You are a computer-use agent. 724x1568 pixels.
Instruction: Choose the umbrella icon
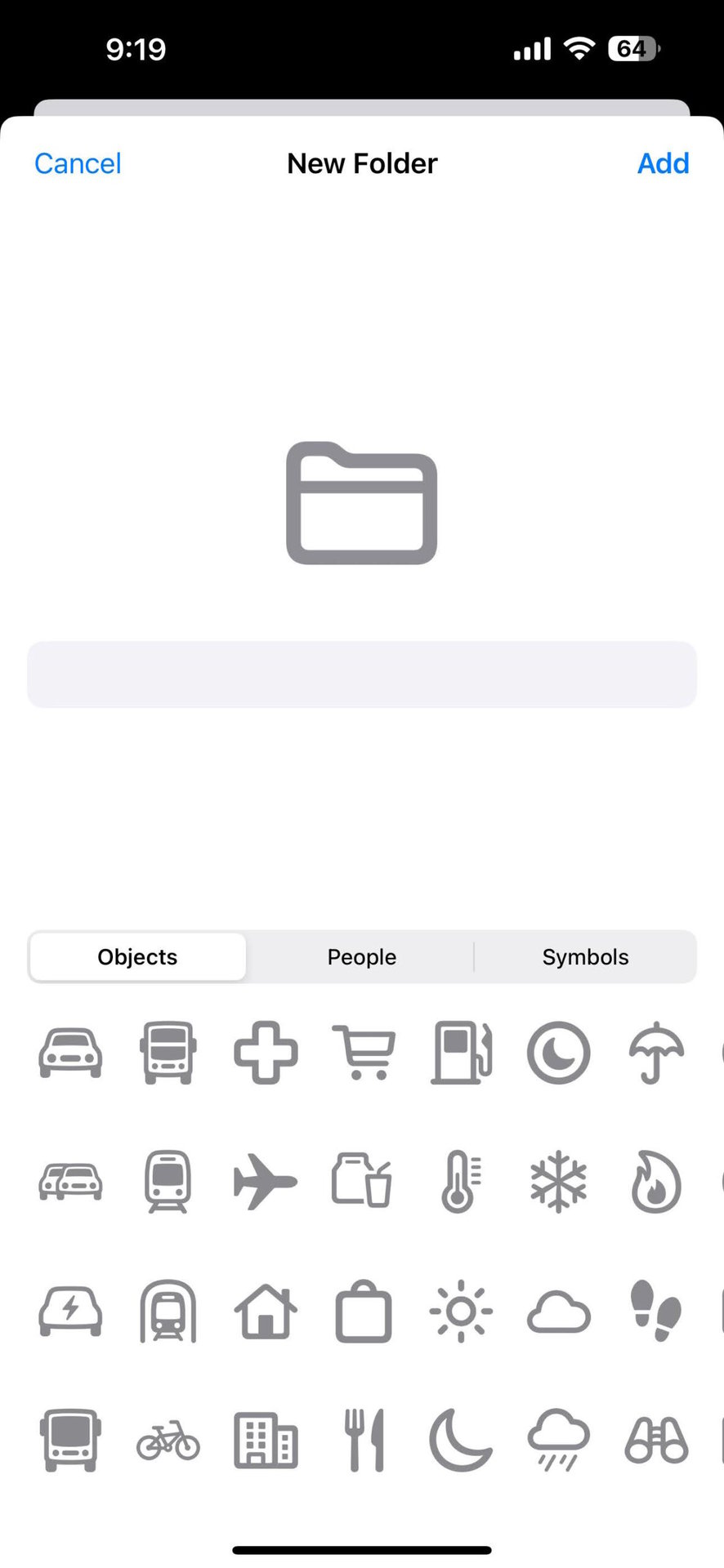coord(656,1053)
